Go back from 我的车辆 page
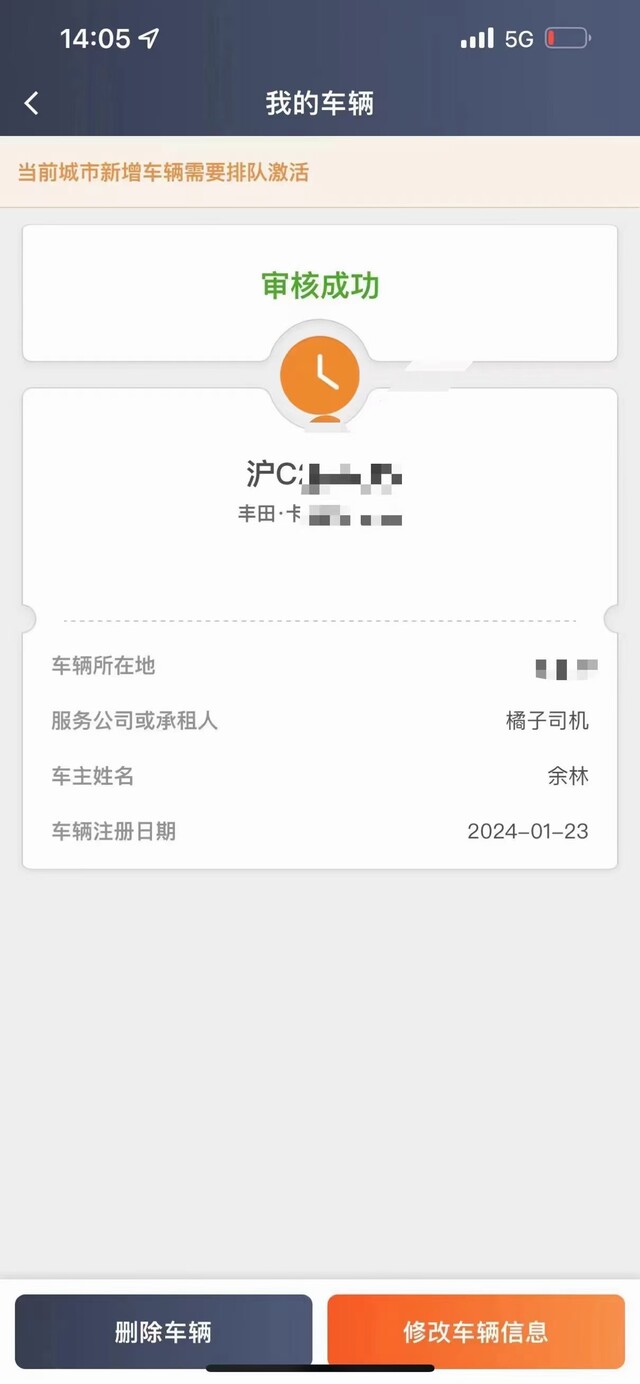640x1384 pixels. [x=32, y=103]
